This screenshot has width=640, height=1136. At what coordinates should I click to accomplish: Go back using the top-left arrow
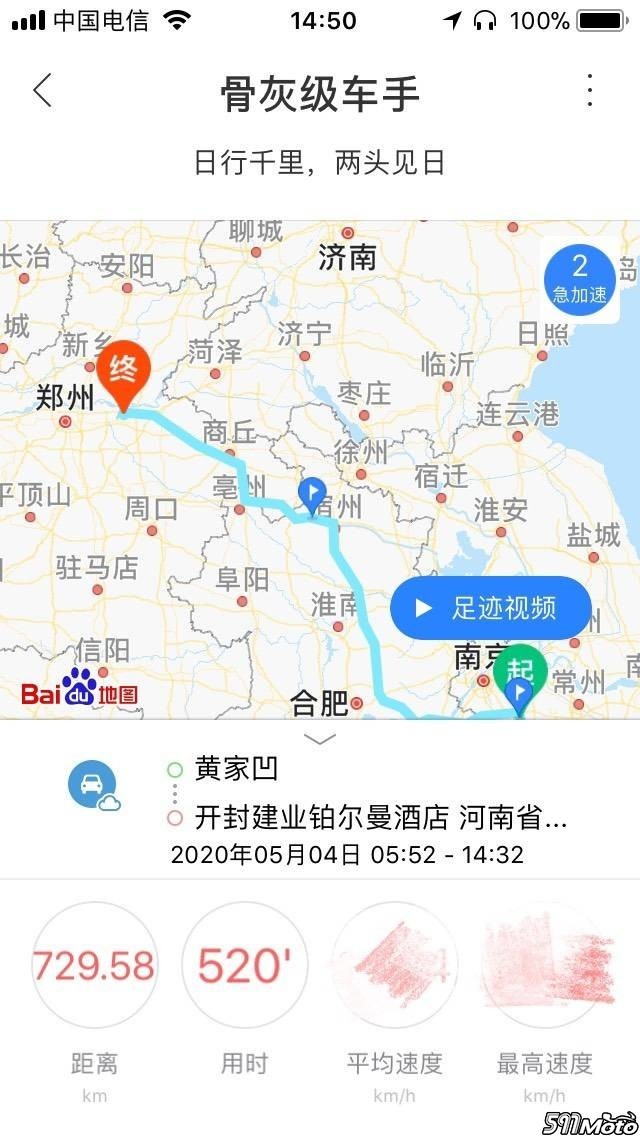42,91
